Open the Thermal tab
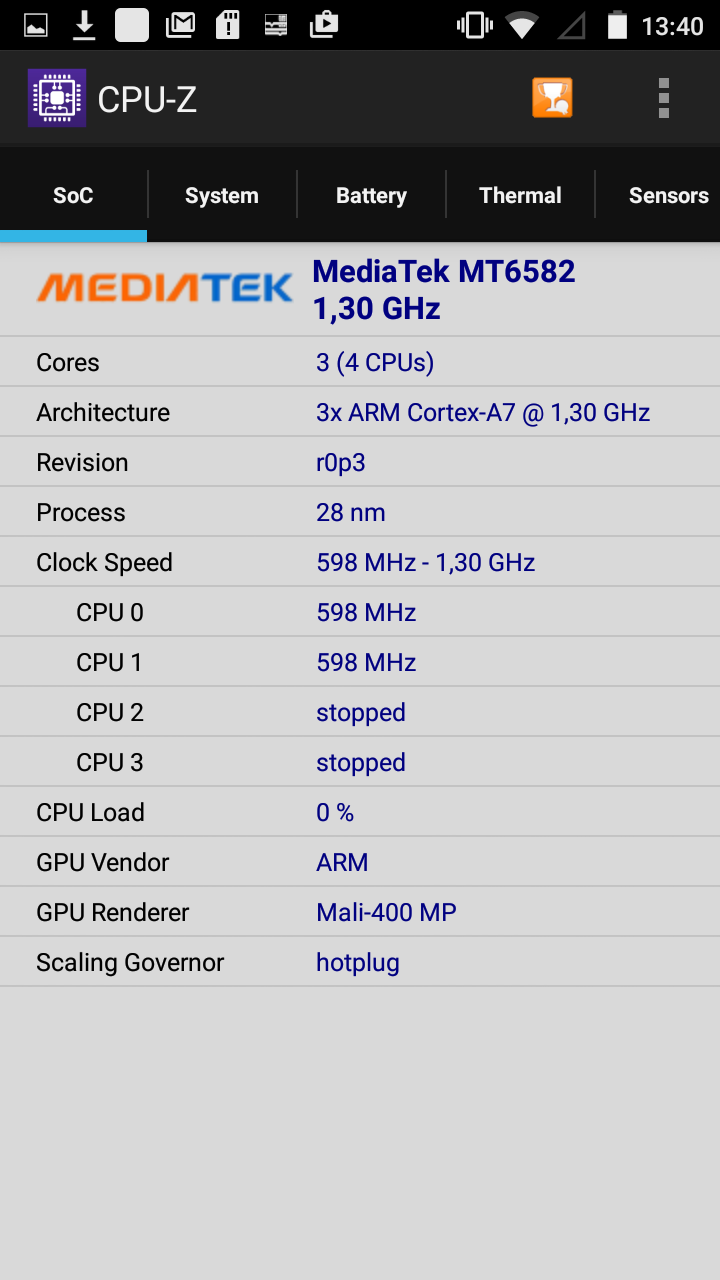720x1280 pixels. pos(520,195)
